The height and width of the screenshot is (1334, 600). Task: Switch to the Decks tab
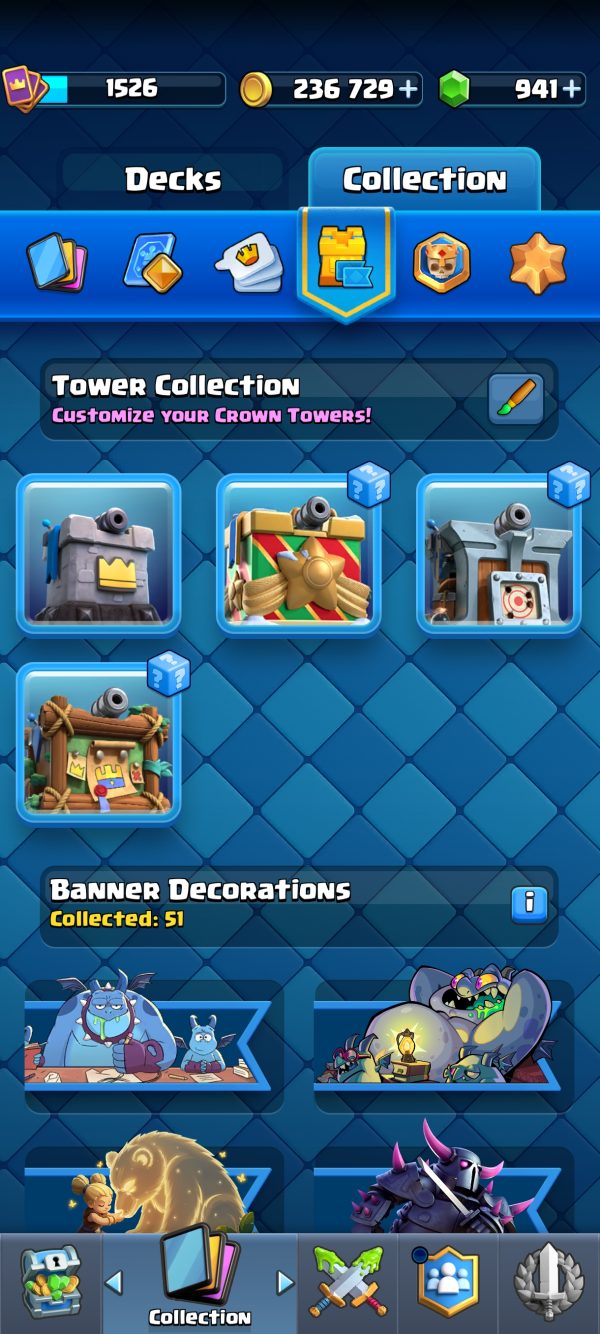pyautogui.click(x=173, y=180)
